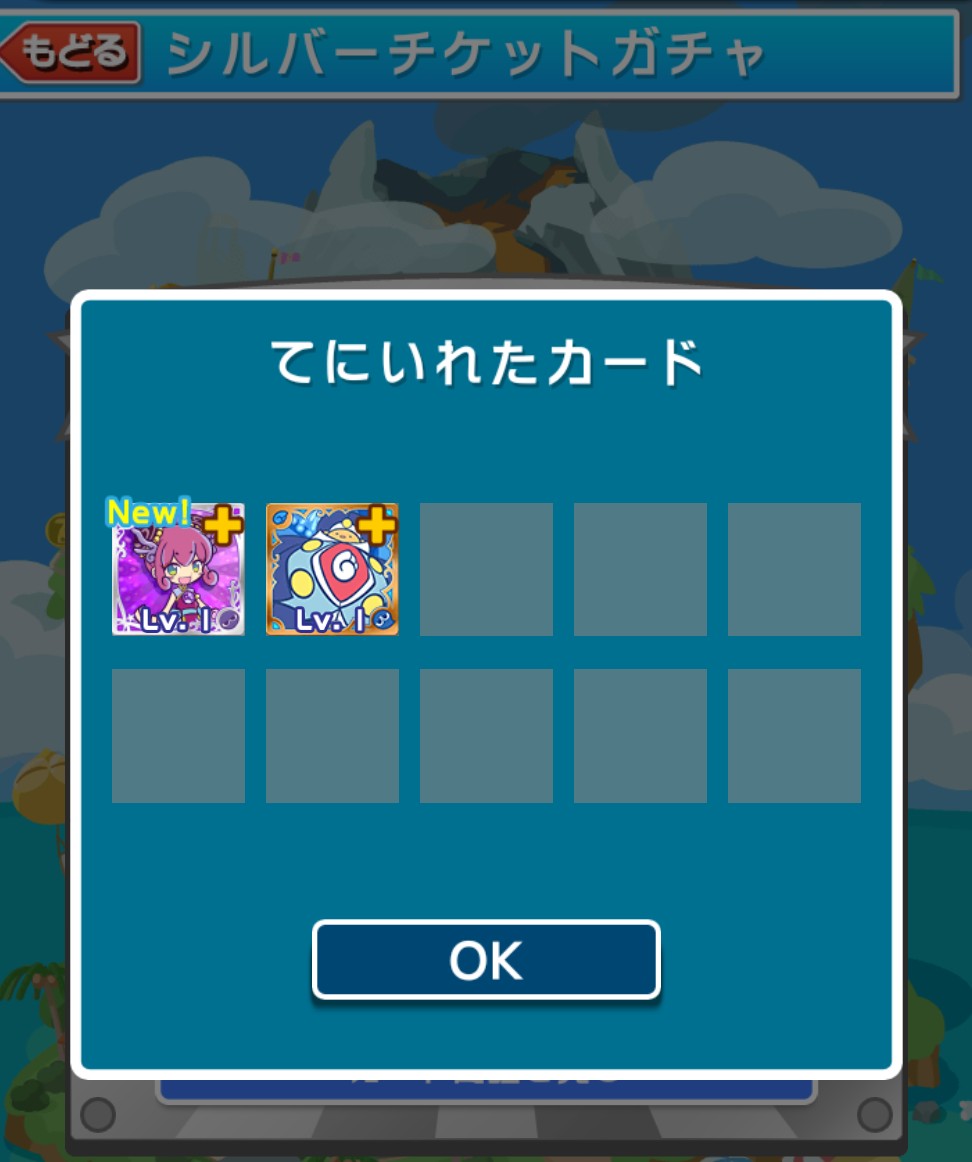Open the blue spotted creature card
The width and height of the screenshot is (972, 1162).
coord(332,570)
